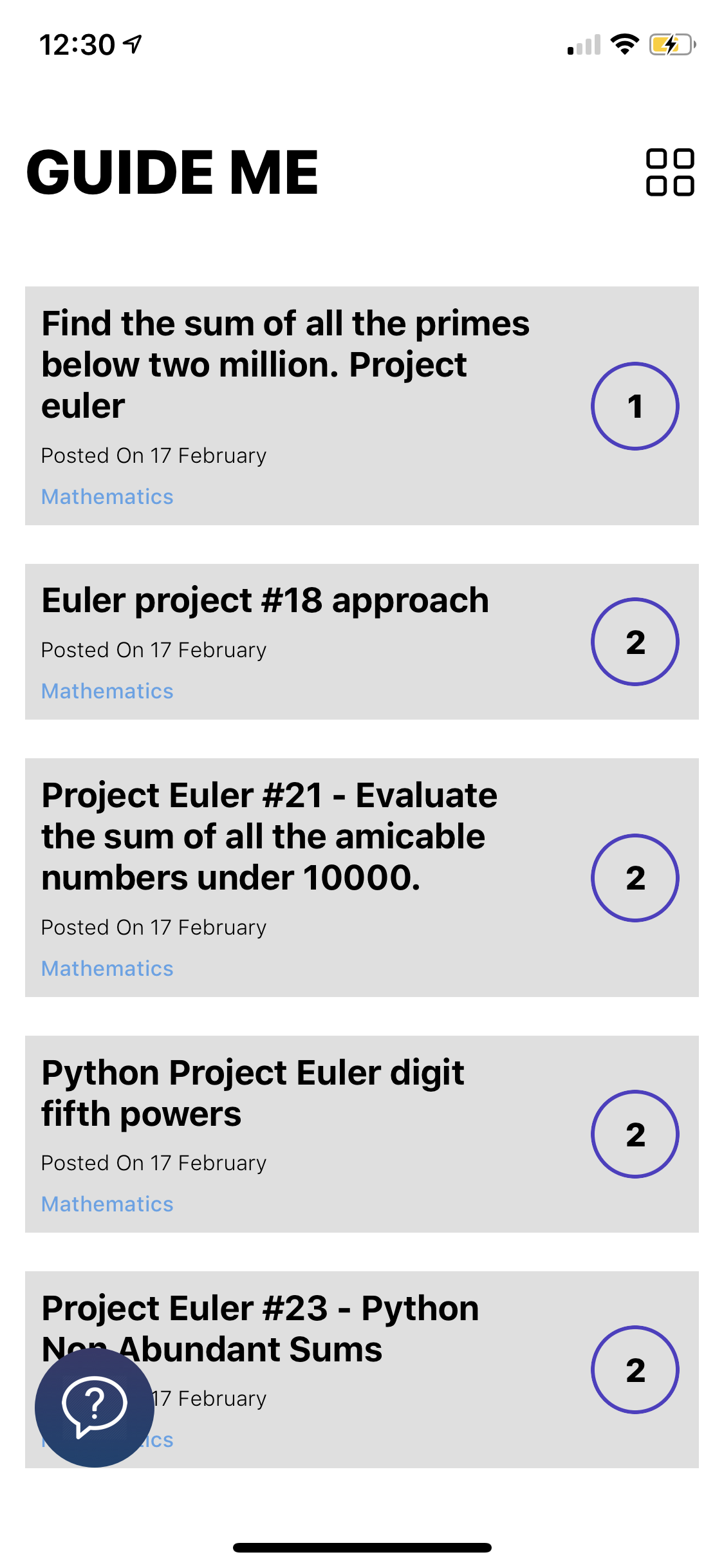Open the grid menu icon
Image resolution: width=724 pixels, height=1568 pixels.
[x=669, y=172]
